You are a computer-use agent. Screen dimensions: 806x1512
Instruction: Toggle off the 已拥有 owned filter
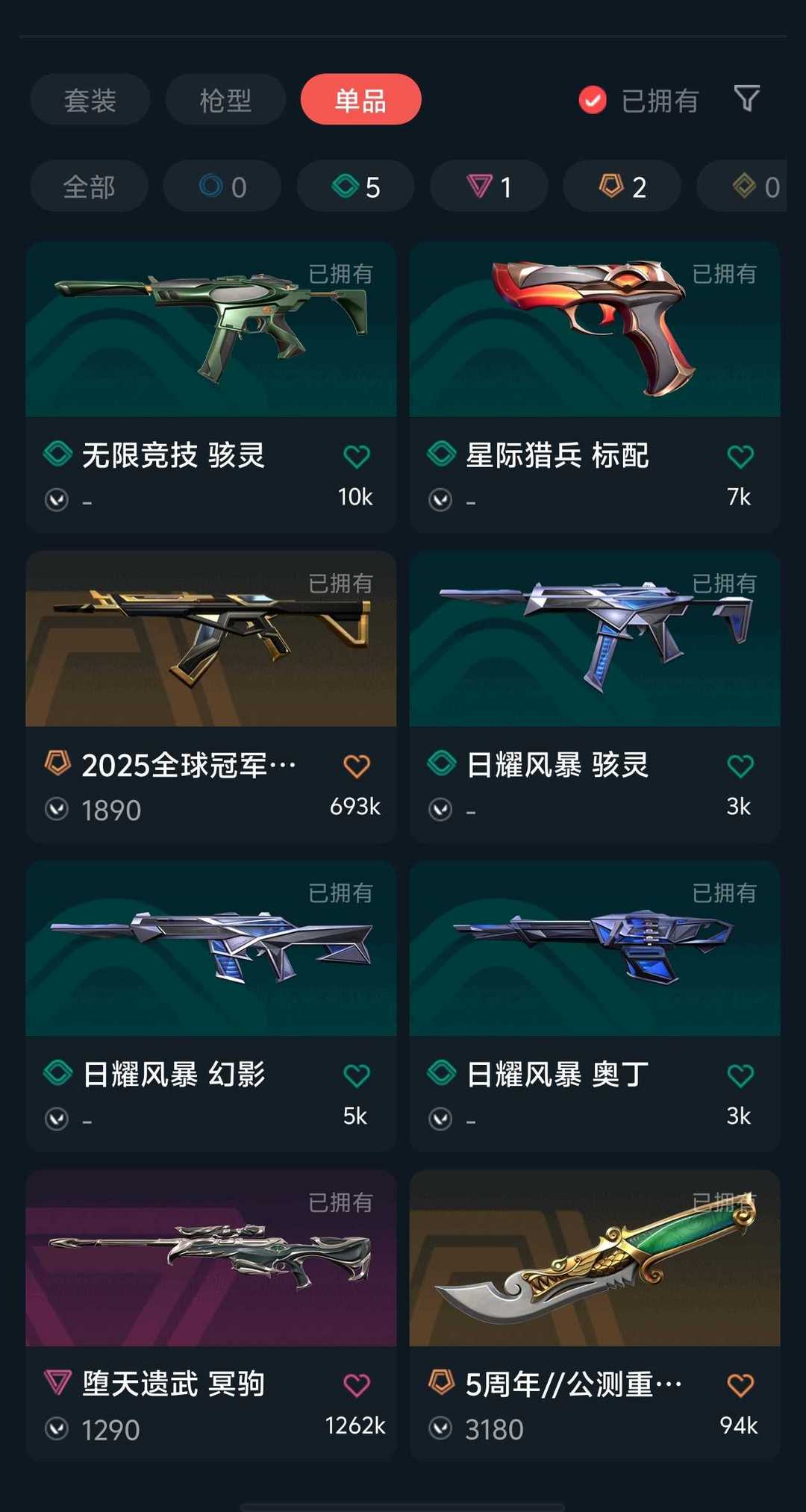[592, 99]
